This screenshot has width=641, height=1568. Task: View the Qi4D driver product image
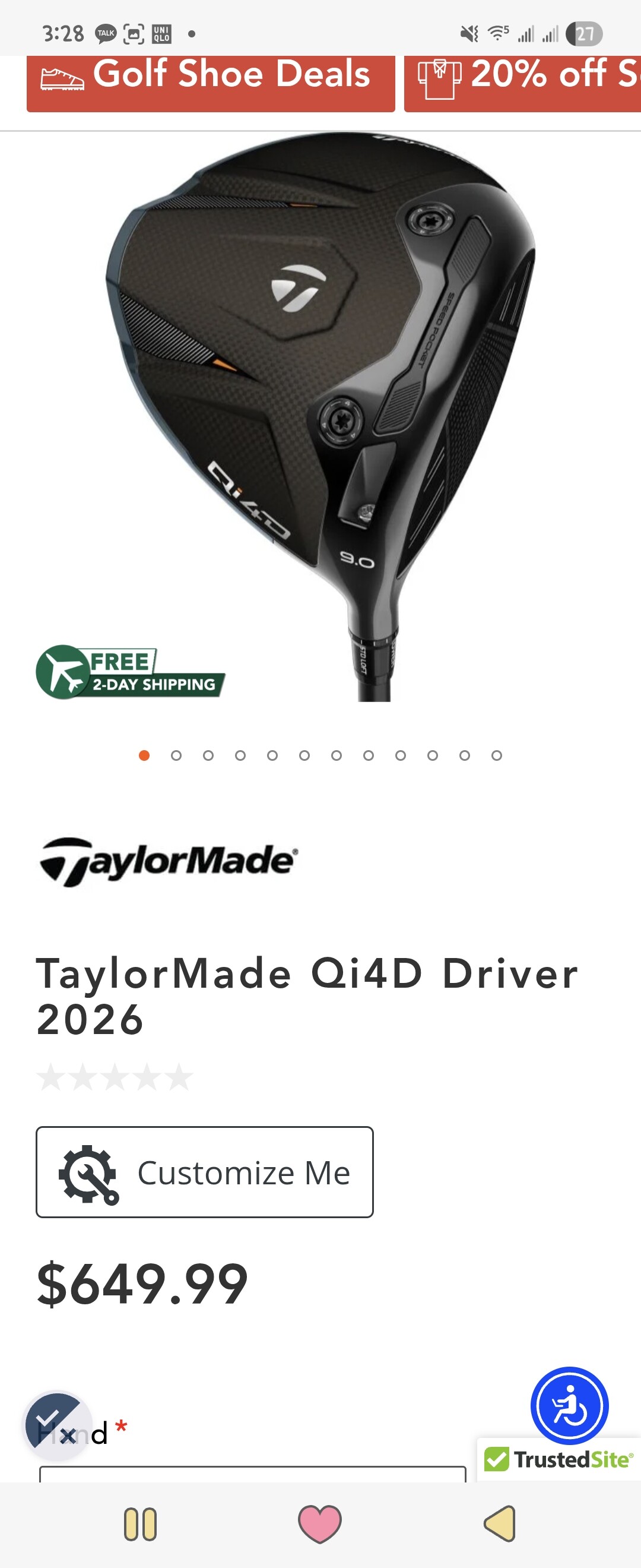(x=320, y=414)
